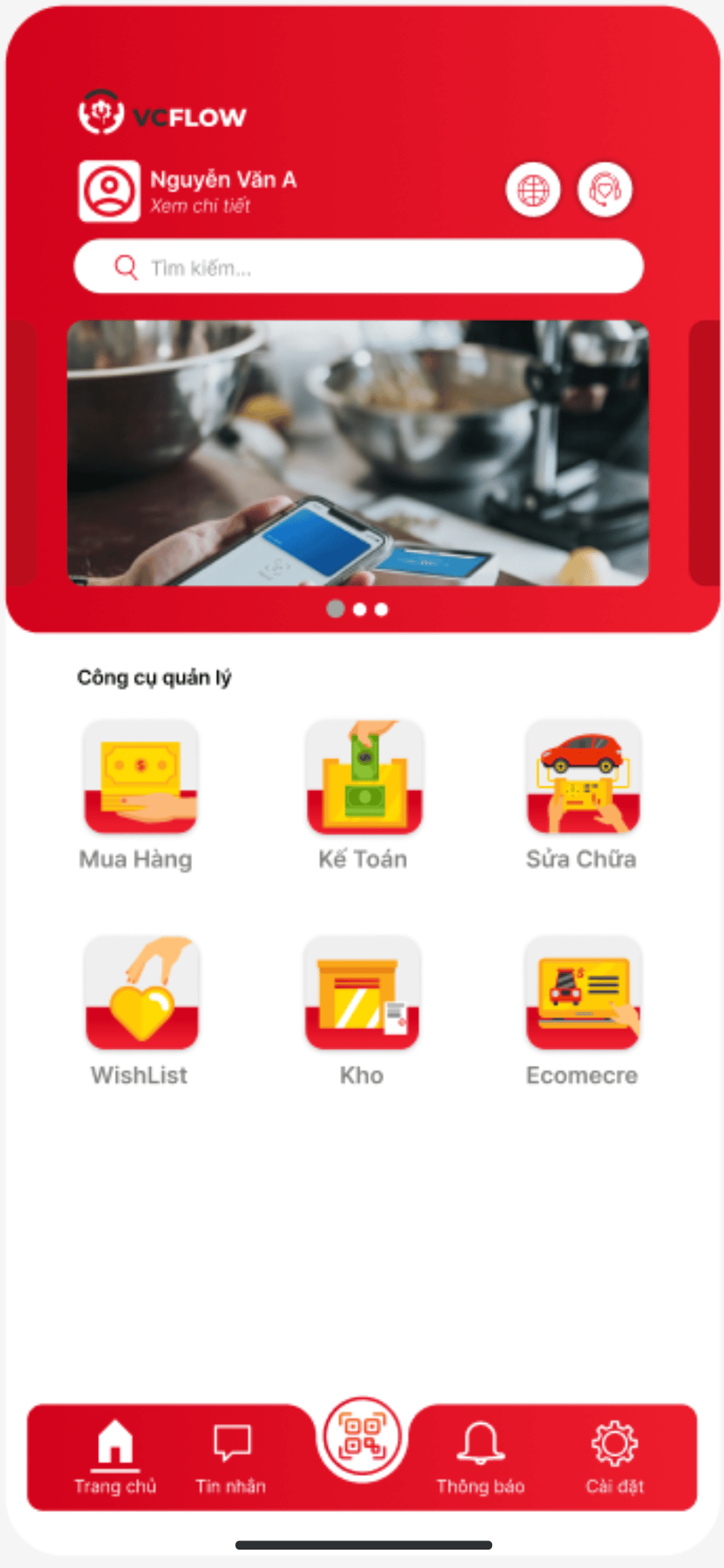This screenshot has width=724, height=1568.
Task: Launch the QR code scanner
Action: coord(362,1437)
